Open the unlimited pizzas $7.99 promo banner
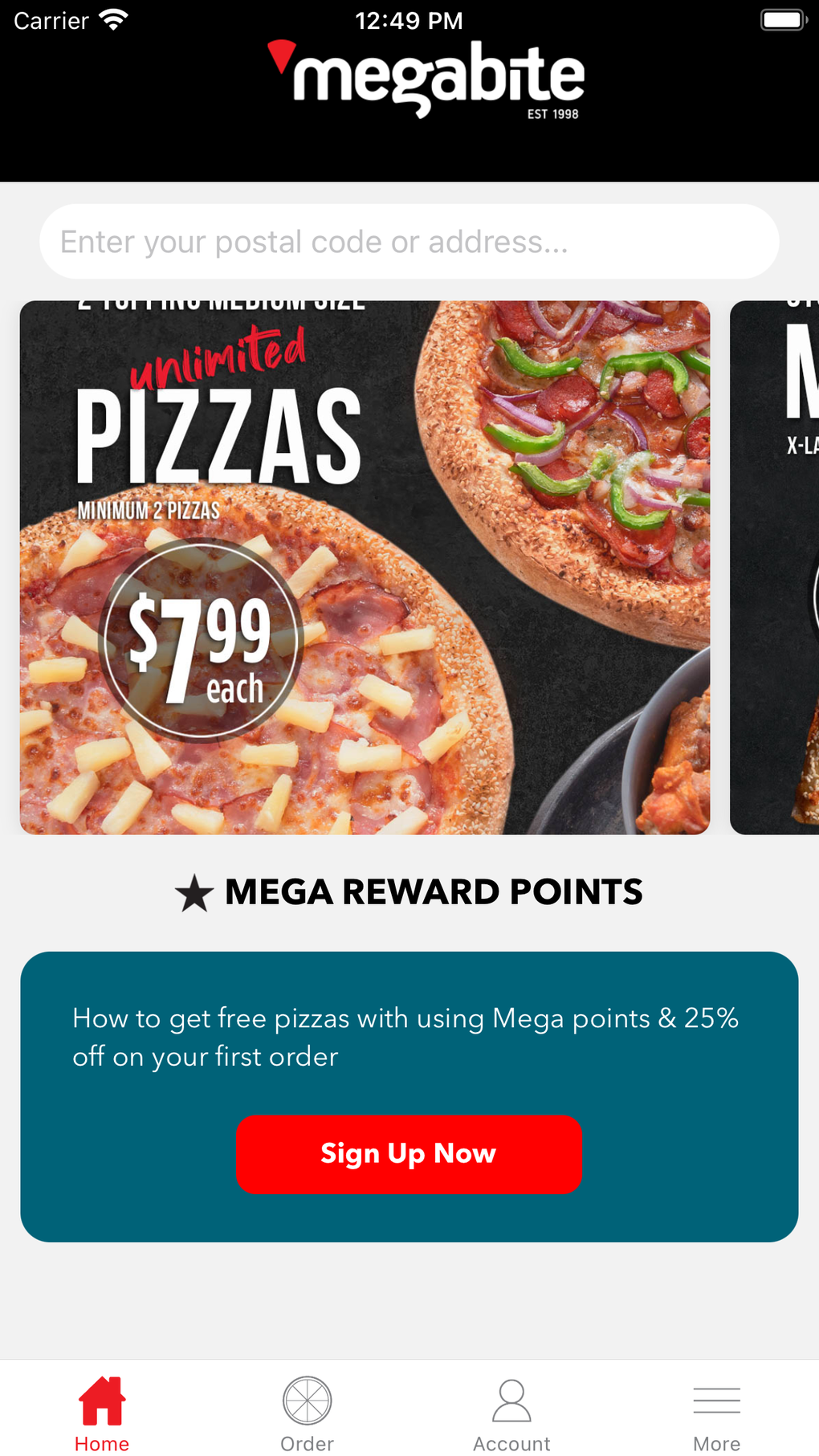This screenshot has height=1456, width=819. pos(365,567)
